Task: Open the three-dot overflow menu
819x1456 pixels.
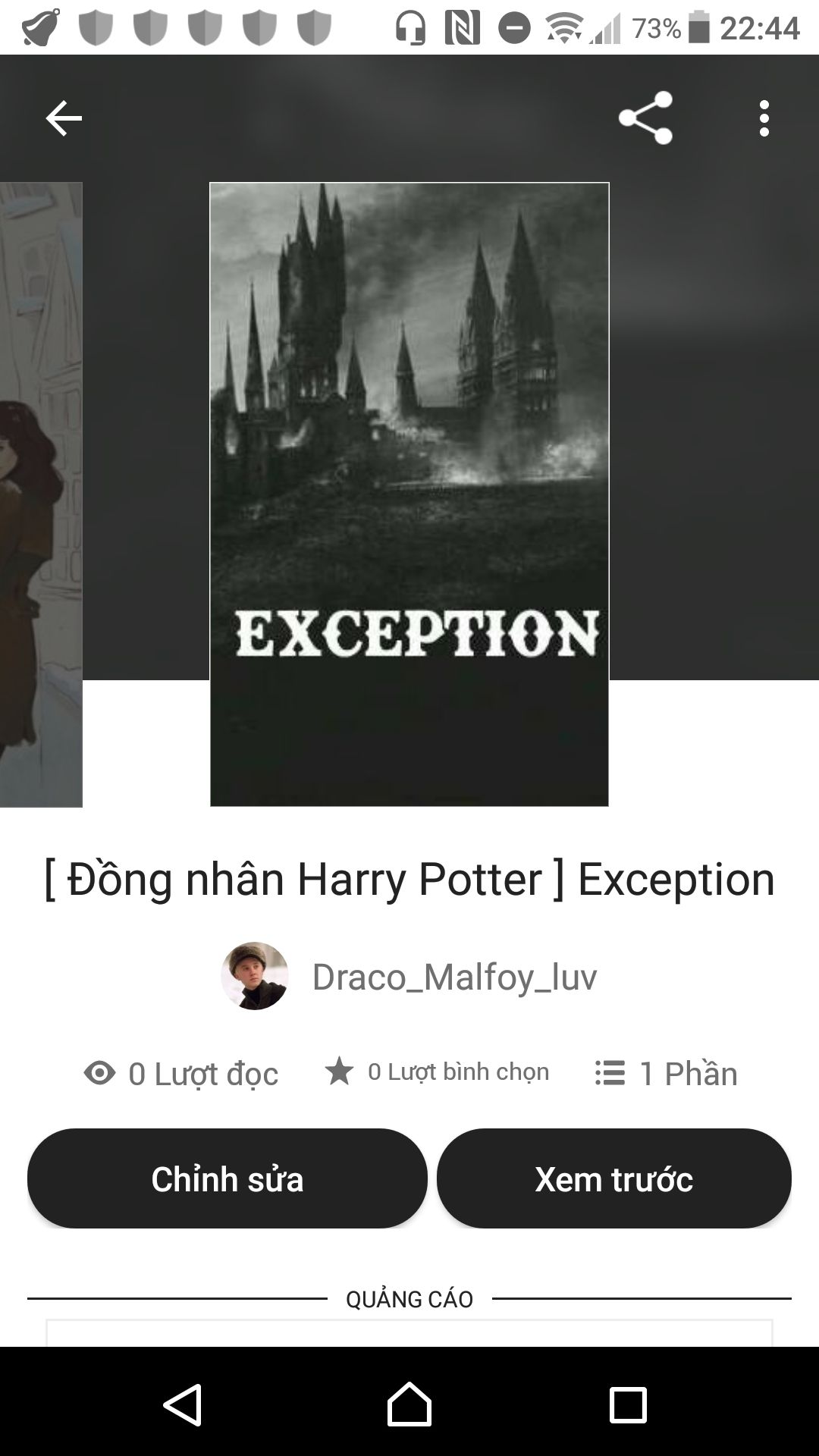Action: [764, 118]
